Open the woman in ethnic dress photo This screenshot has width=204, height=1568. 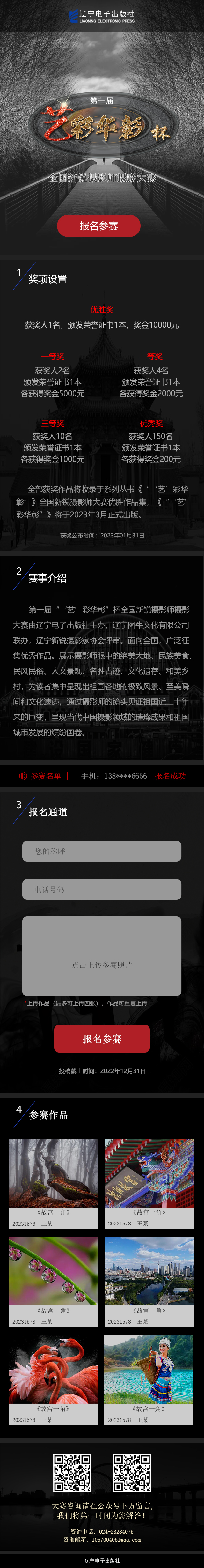click(x=149, y=1370)
